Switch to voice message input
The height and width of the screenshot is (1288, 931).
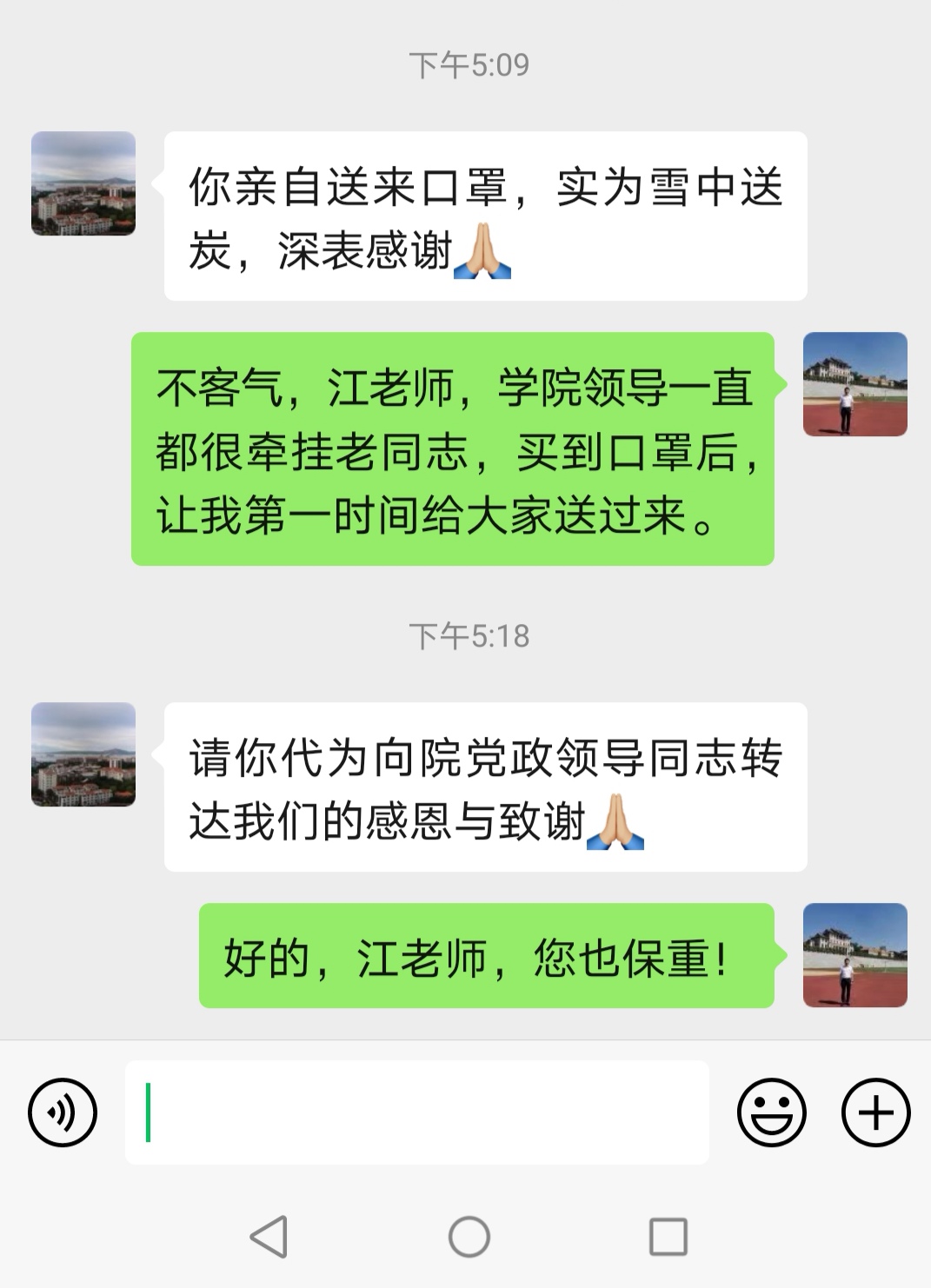pyautogui.click(x=63, y=1112)
